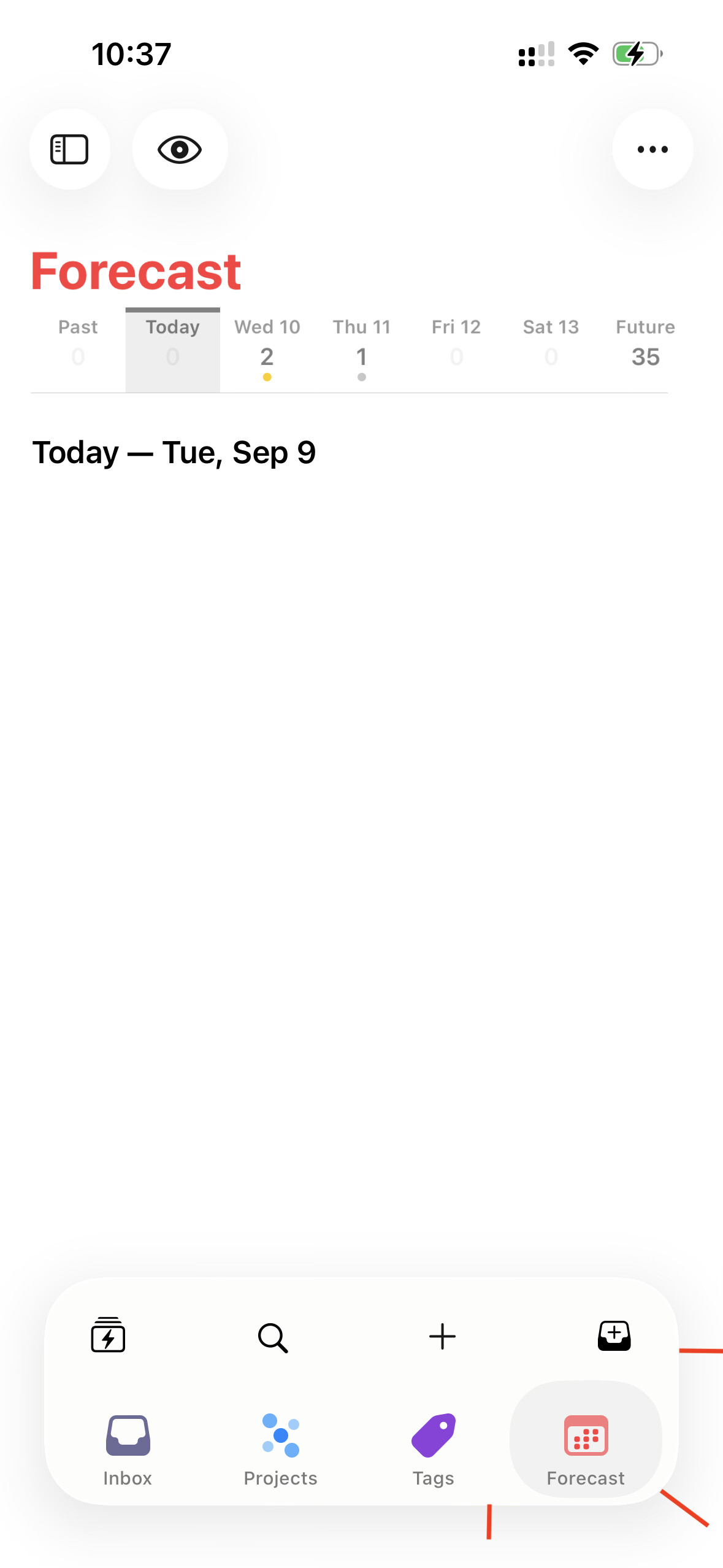Toggle the sidebar panel

pos(69,149)
